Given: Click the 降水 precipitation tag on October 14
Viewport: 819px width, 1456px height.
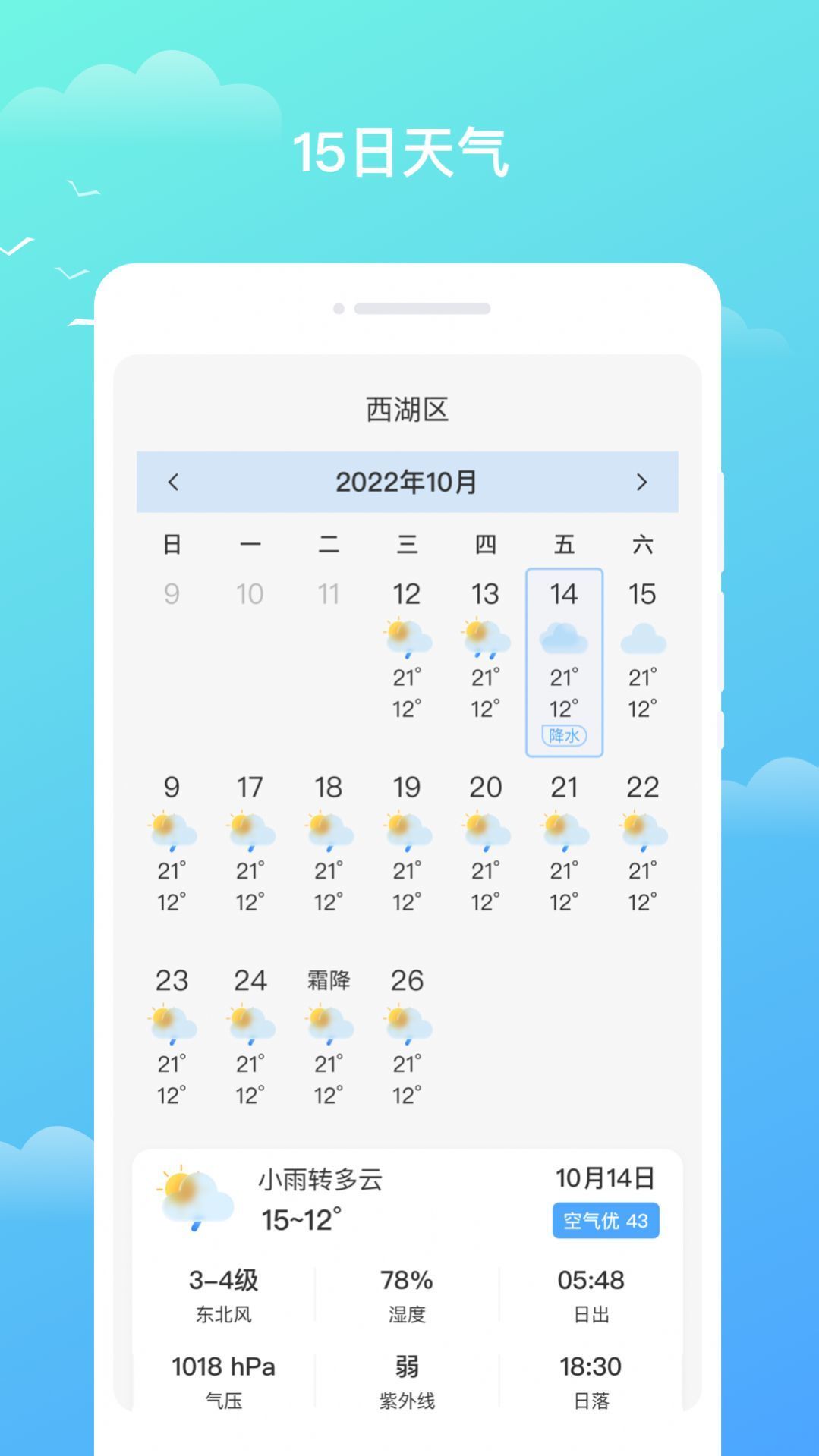Looking at the screenshot, I should (x=565, y=735).
